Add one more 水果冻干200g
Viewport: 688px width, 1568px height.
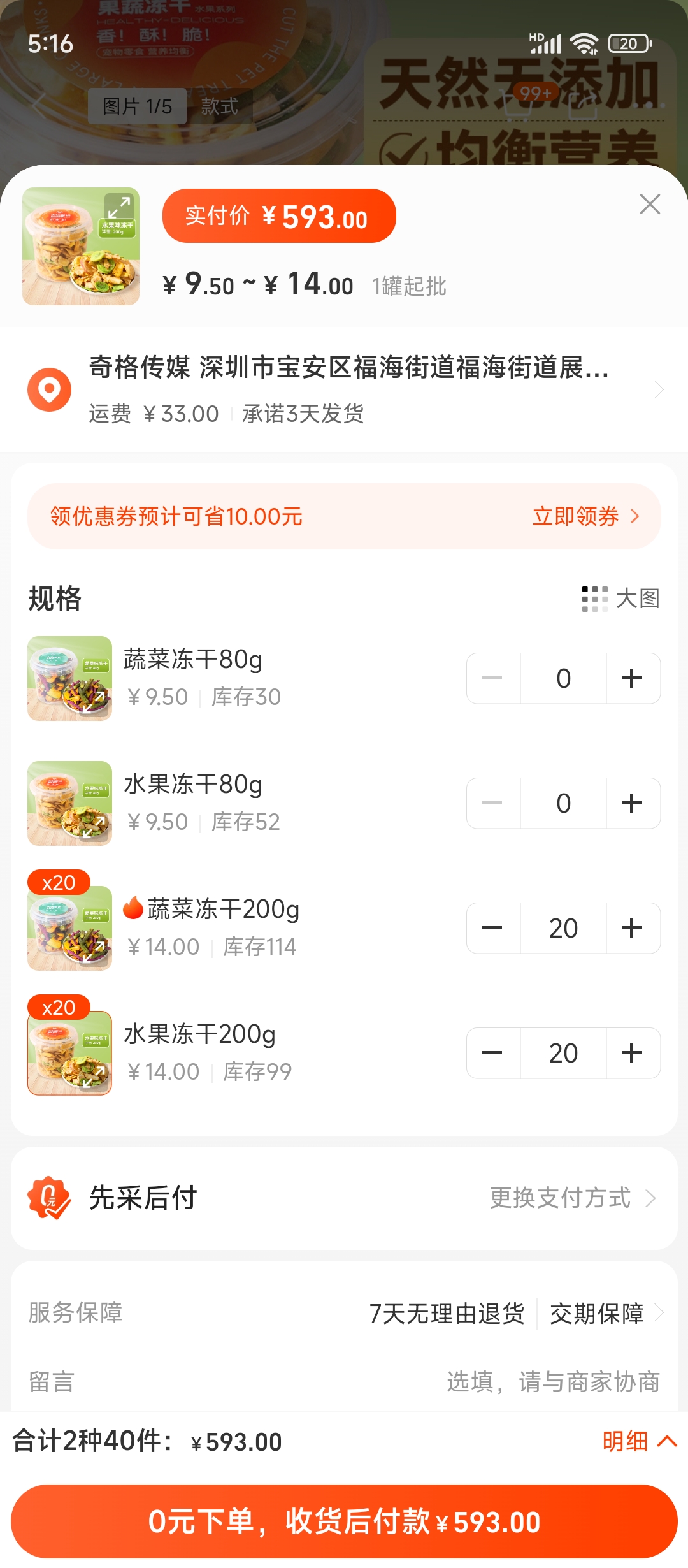click(x=633, y=1053)
